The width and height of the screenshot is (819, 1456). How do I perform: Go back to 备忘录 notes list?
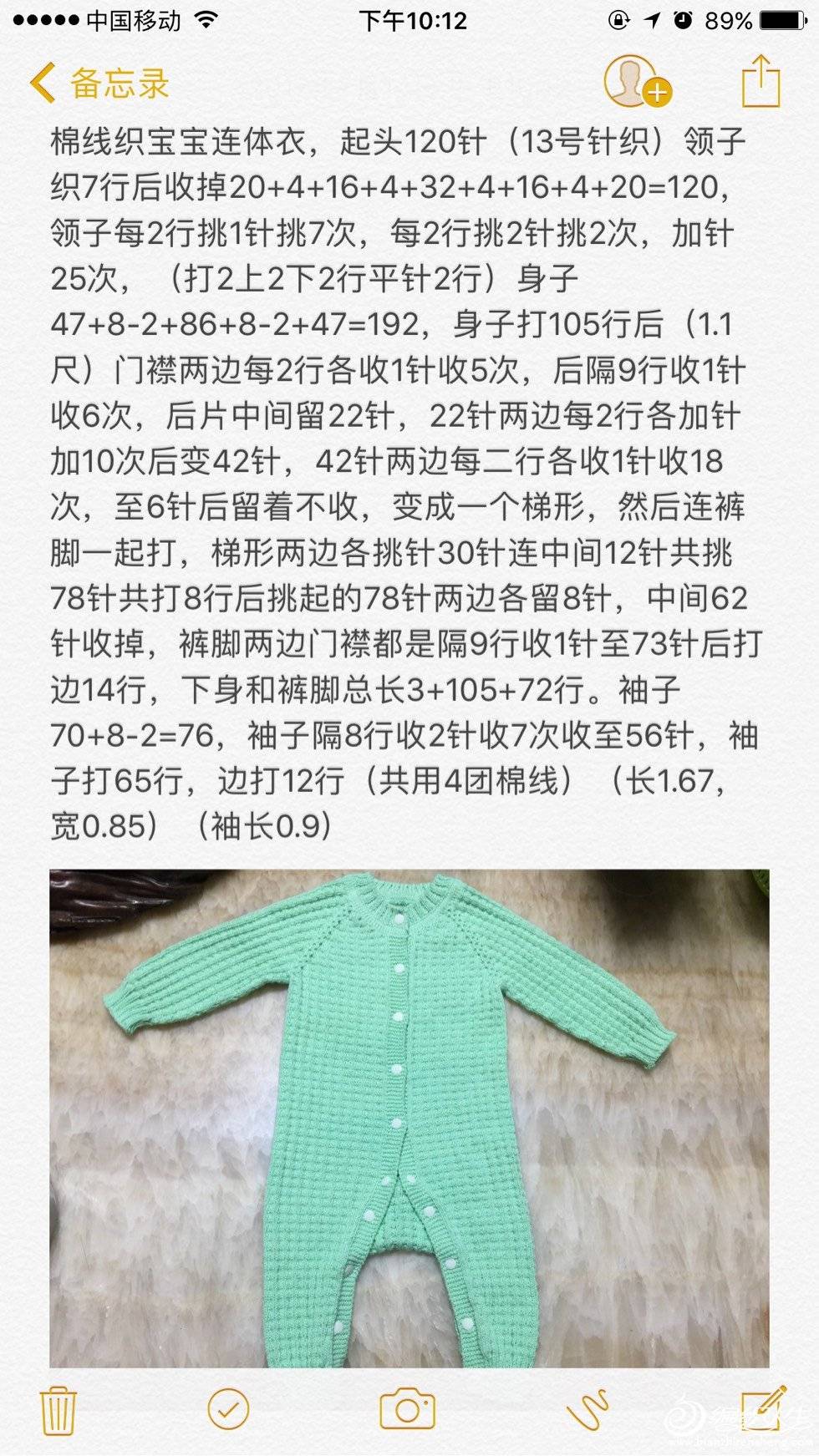click(x=99, y=84)
